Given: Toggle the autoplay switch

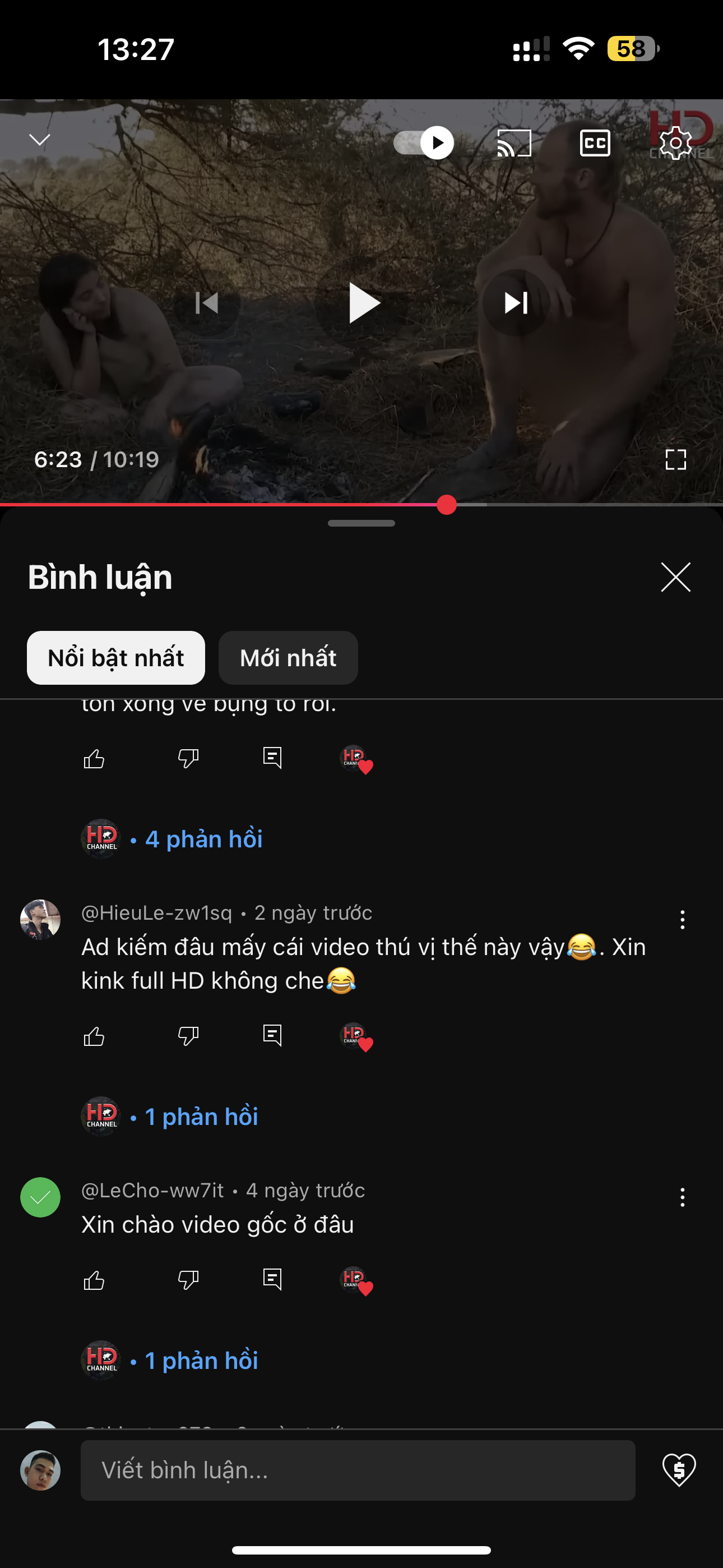Looking at the screenshot, I should pyautogui.click(x=424, y=143).
